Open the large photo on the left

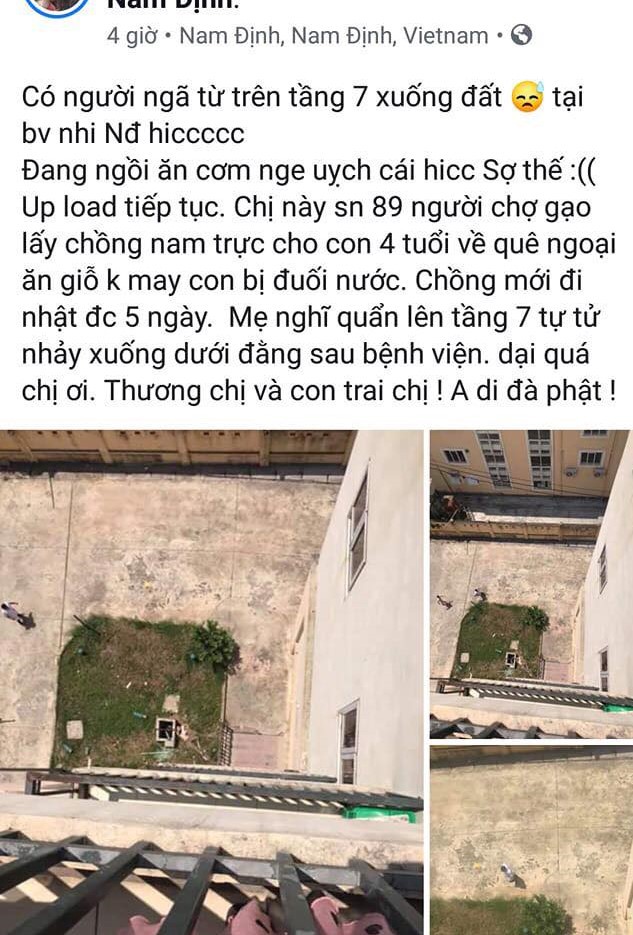[x=211, y=682]
